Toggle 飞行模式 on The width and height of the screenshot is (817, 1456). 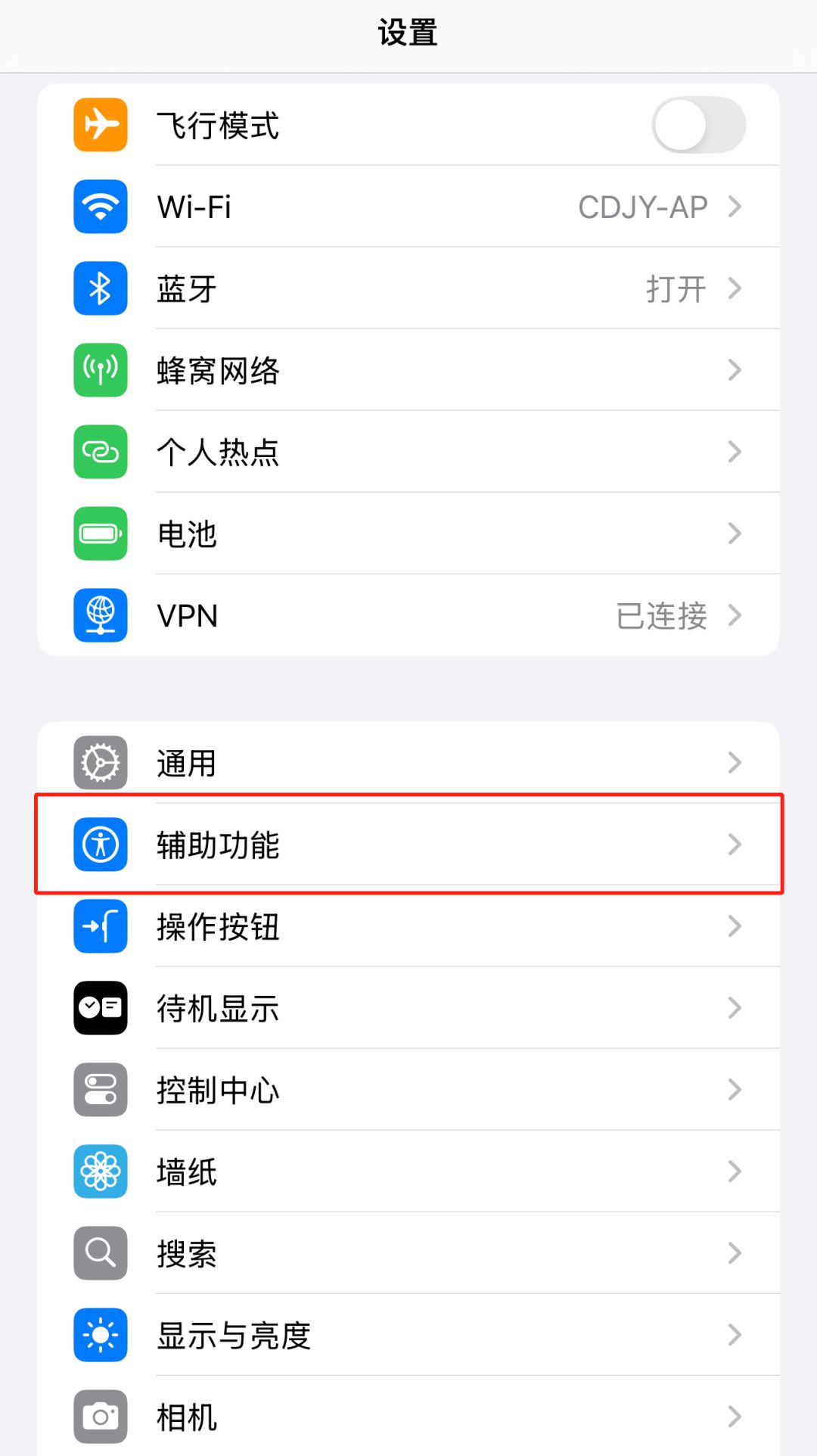pyautogui.click(x=697, y=124)
